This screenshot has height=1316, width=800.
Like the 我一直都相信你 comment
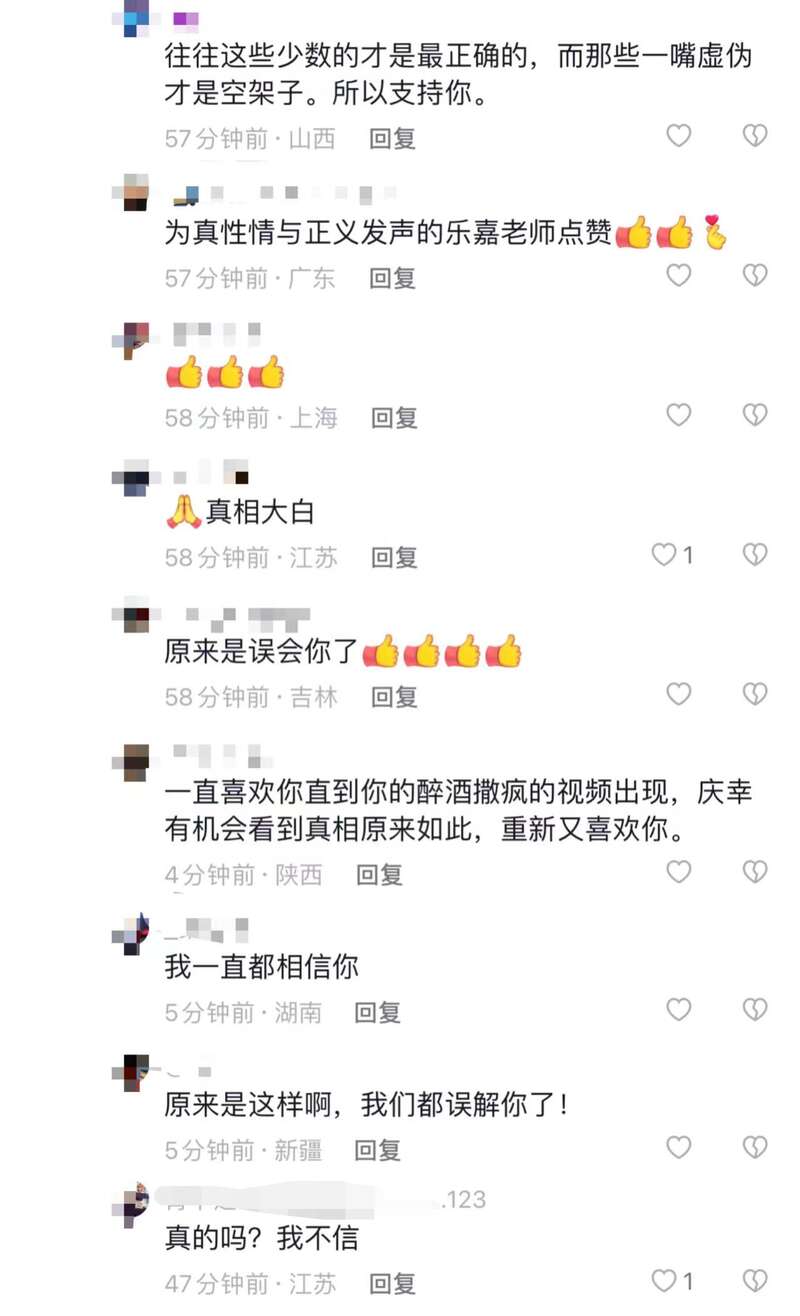(679, 1010)
